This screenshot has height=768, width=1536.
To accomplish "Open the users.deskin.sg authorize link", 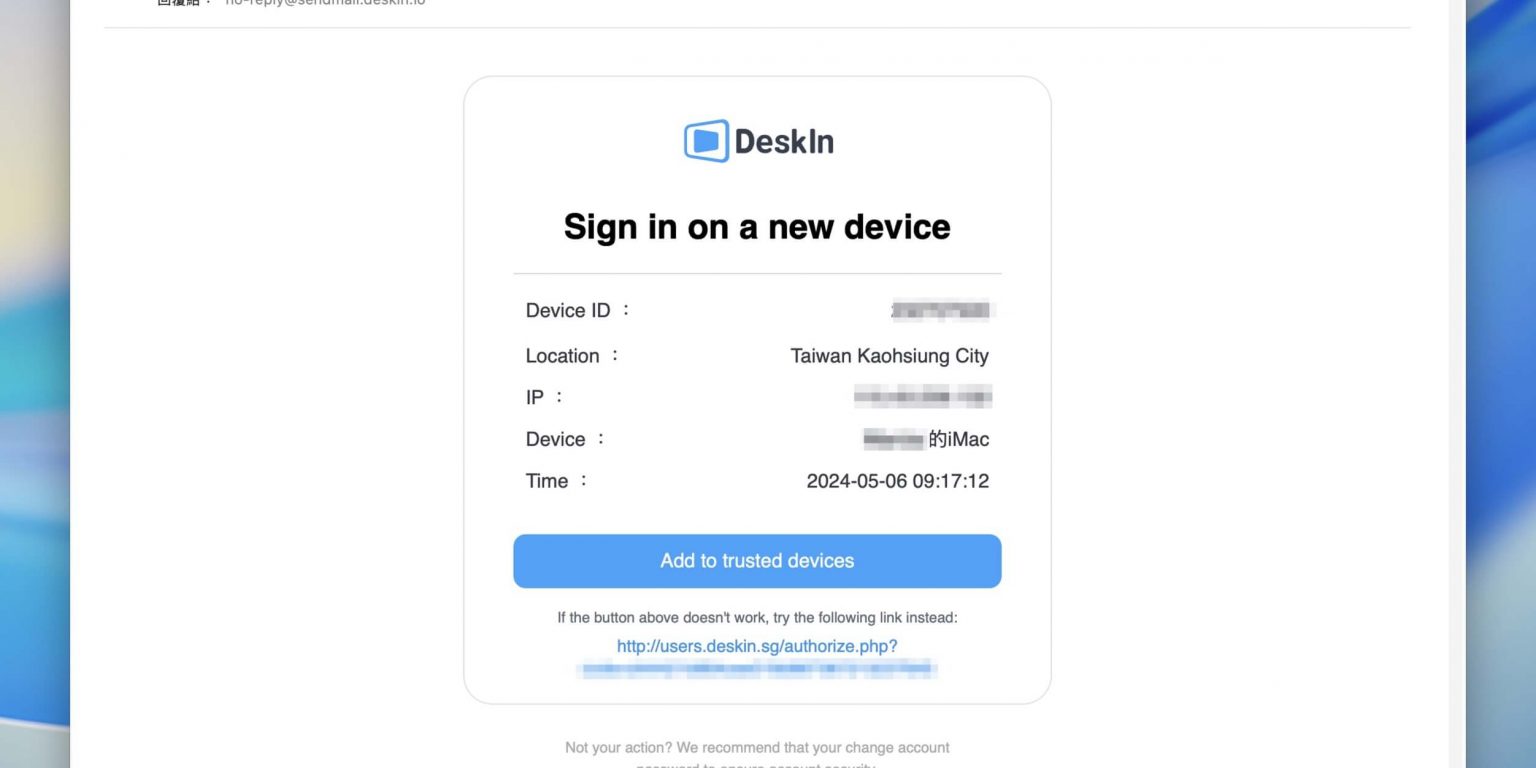I will [x=757, y=646].
